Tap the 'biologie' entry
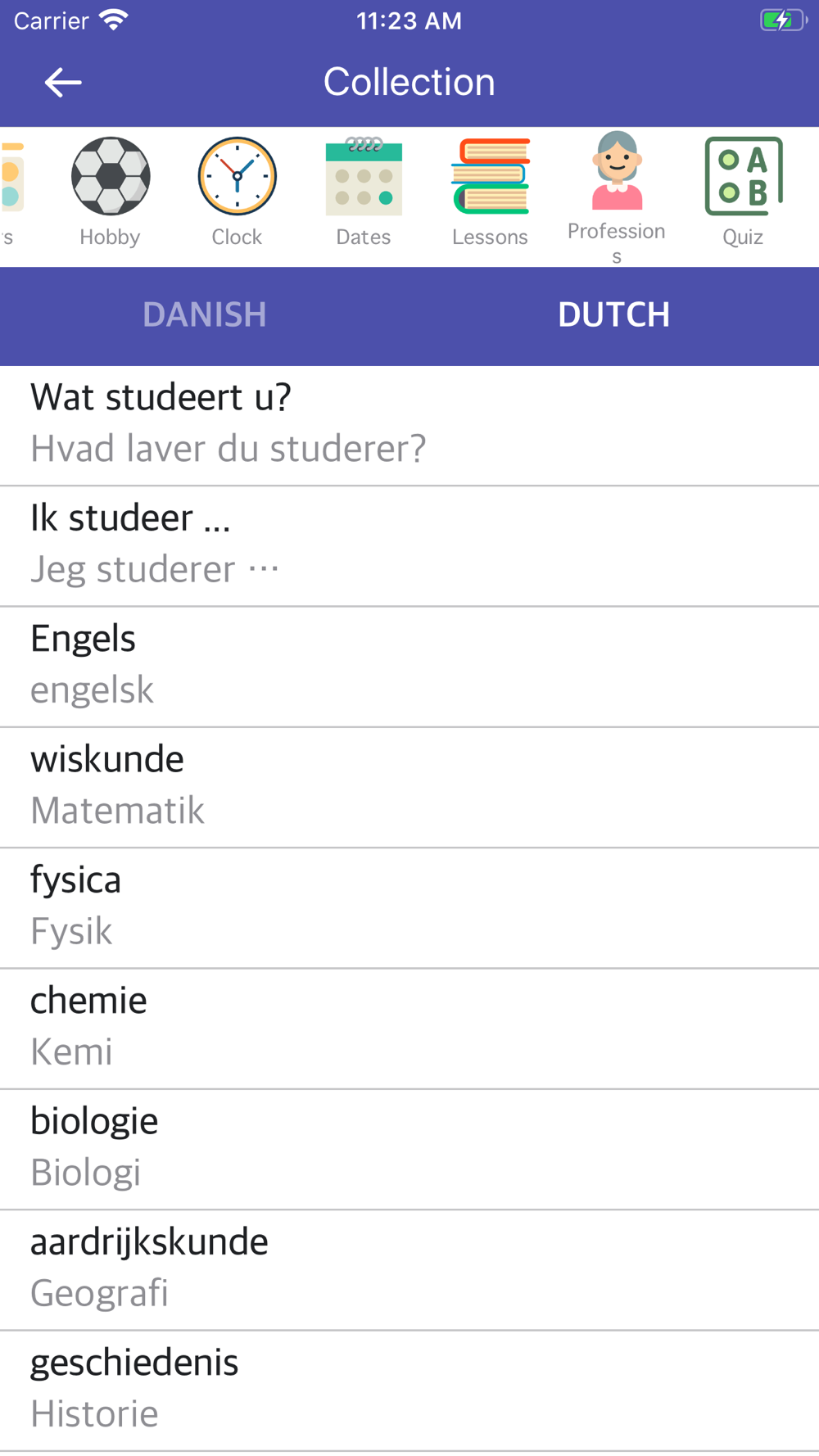This screenshot has width=819, height=1456. 409,1149
